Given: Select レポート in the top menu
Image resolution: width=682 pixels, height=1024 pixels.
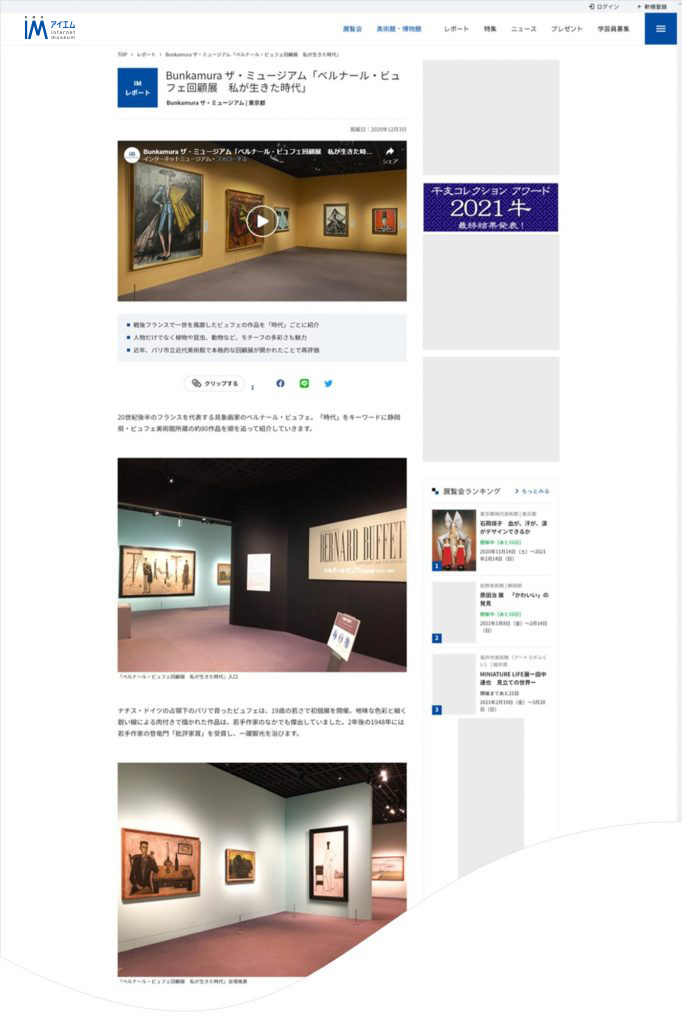Looking at the screenshot, I should 456,29.
